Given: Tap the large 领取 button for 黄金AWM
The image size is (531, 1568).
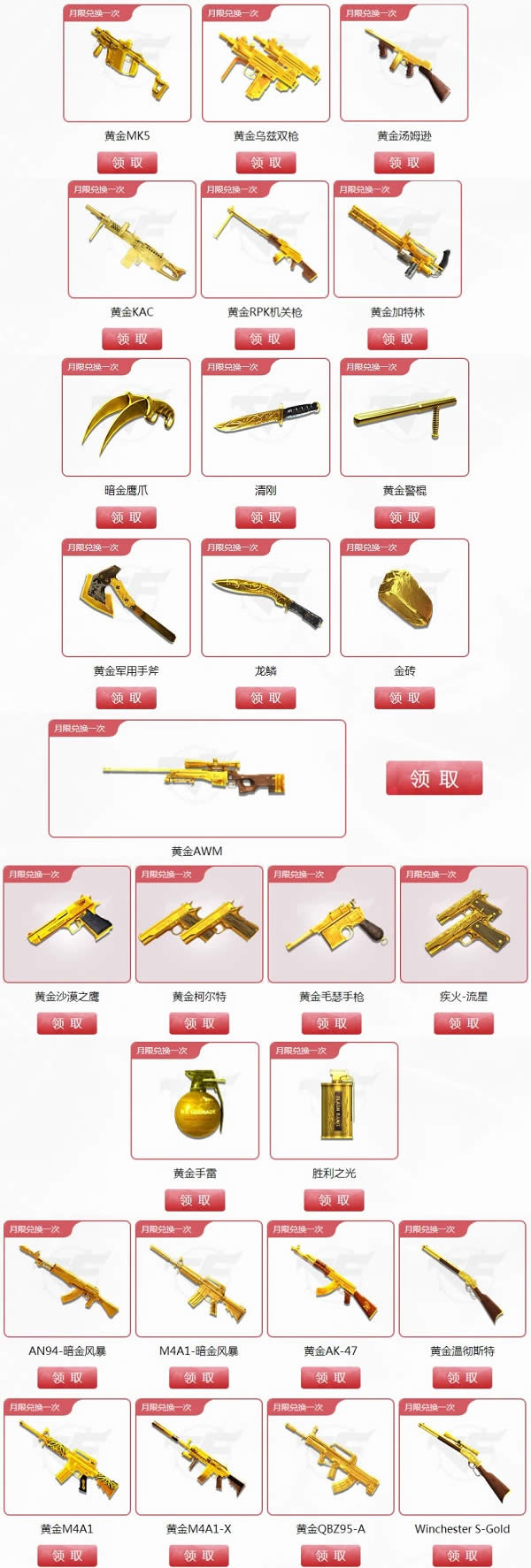Looking at the screenshot, I should [x=434, y=778].
